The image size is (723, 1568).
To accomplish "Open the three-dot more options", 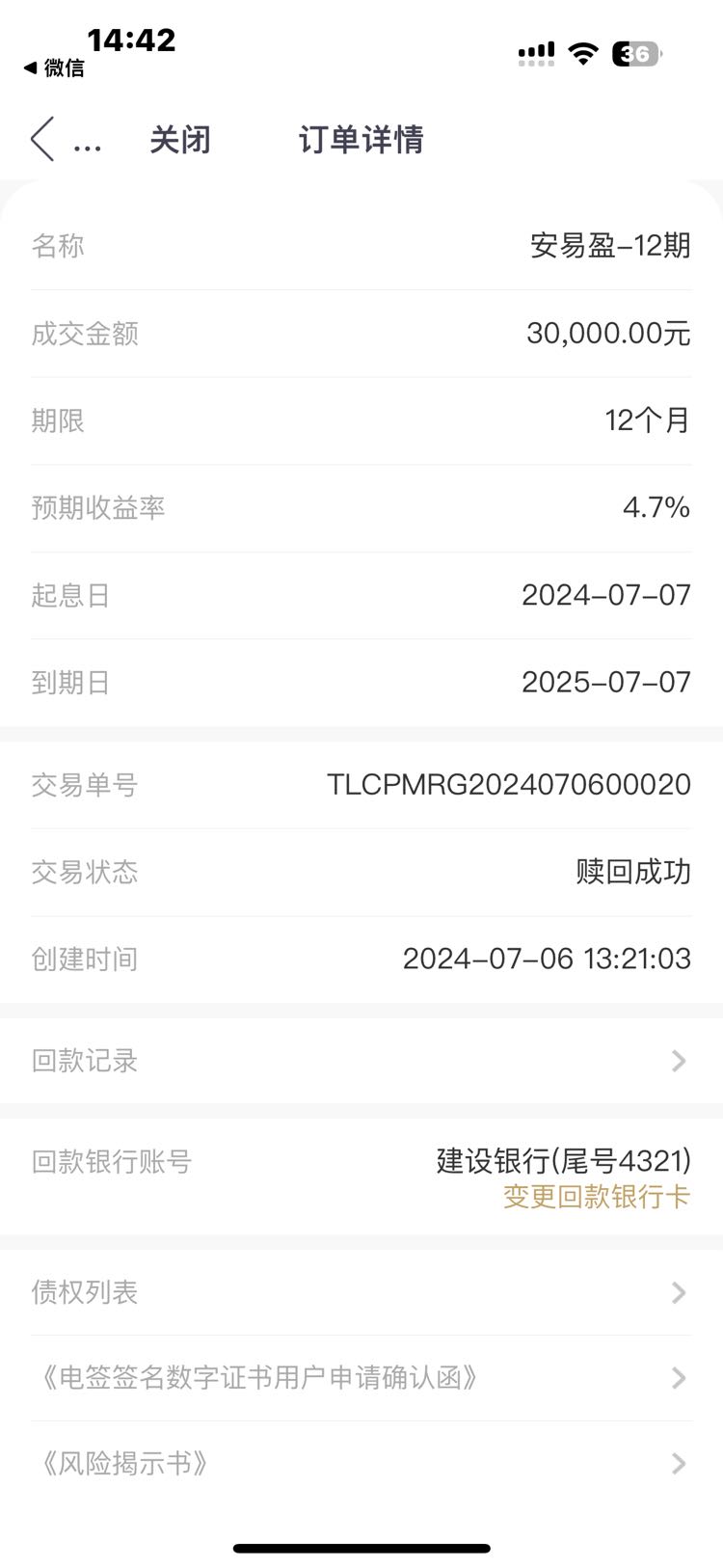I will point(88,148).
